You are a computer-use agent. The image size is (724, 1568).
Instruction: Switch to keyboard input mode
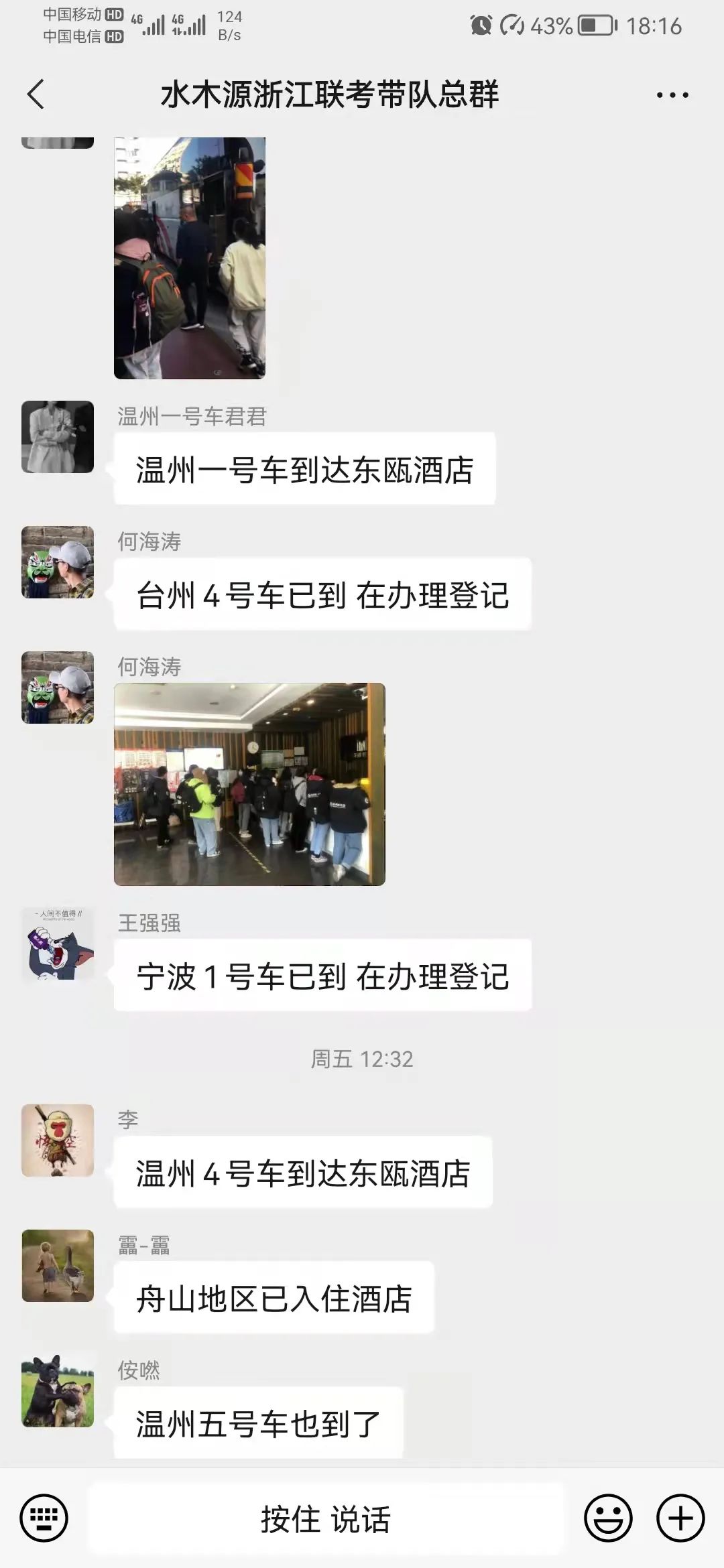click(44, 1518)
